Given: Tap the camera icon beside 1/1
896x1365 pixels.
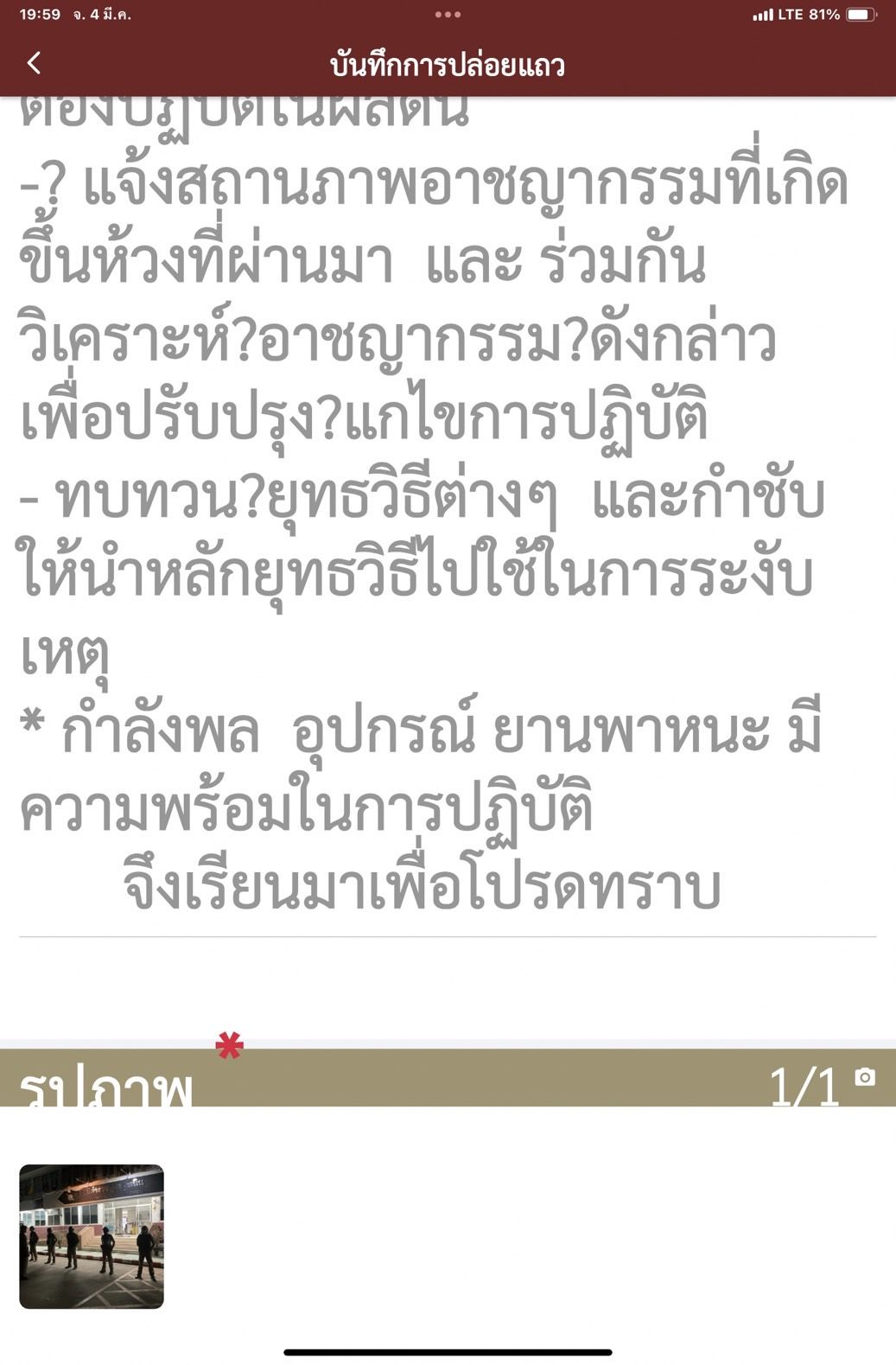Looking at the screenshot, I should [864, 1077].
